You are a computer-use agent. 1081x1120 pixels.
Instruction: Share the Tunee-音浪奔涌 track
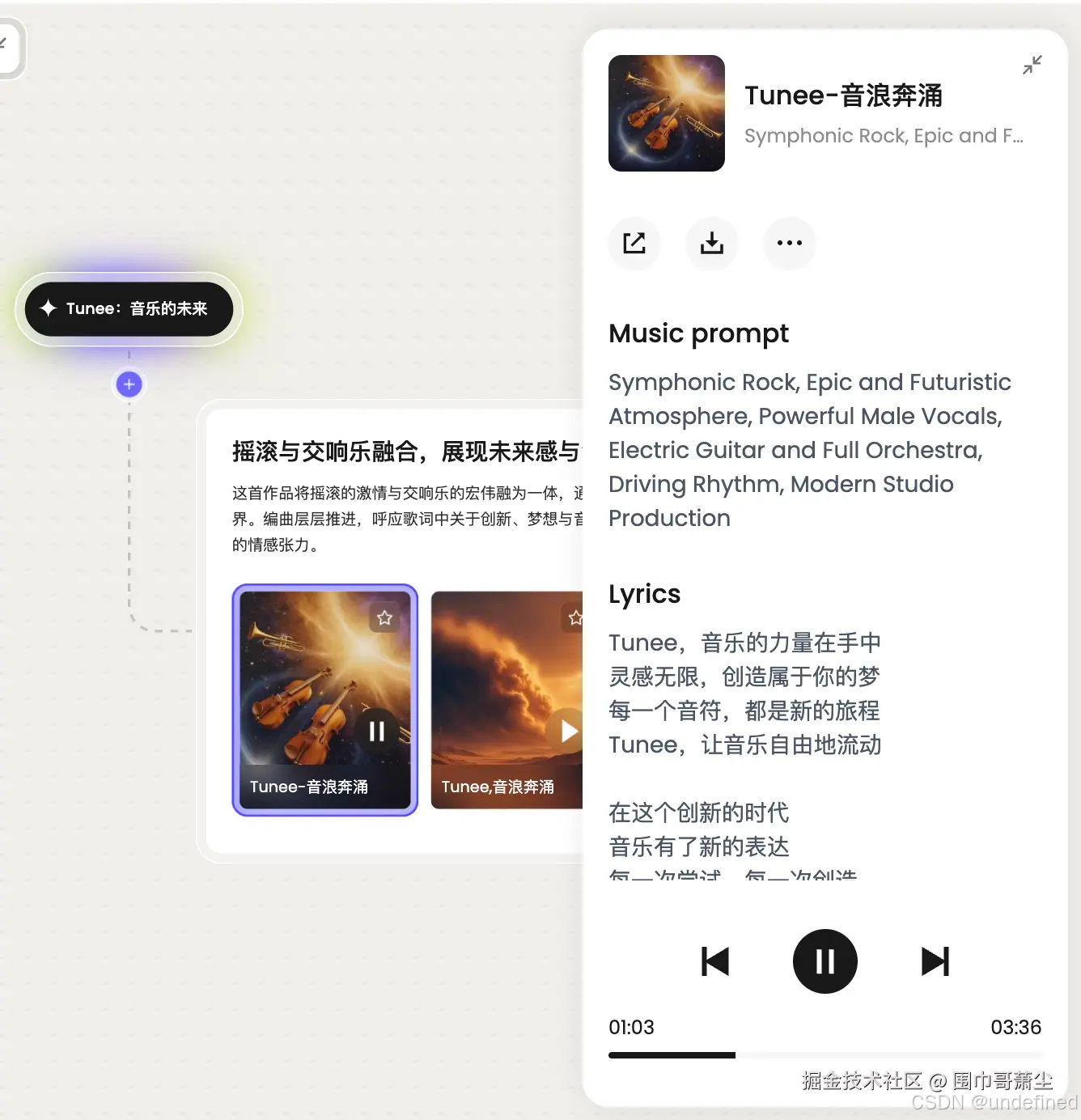(634, 243)
